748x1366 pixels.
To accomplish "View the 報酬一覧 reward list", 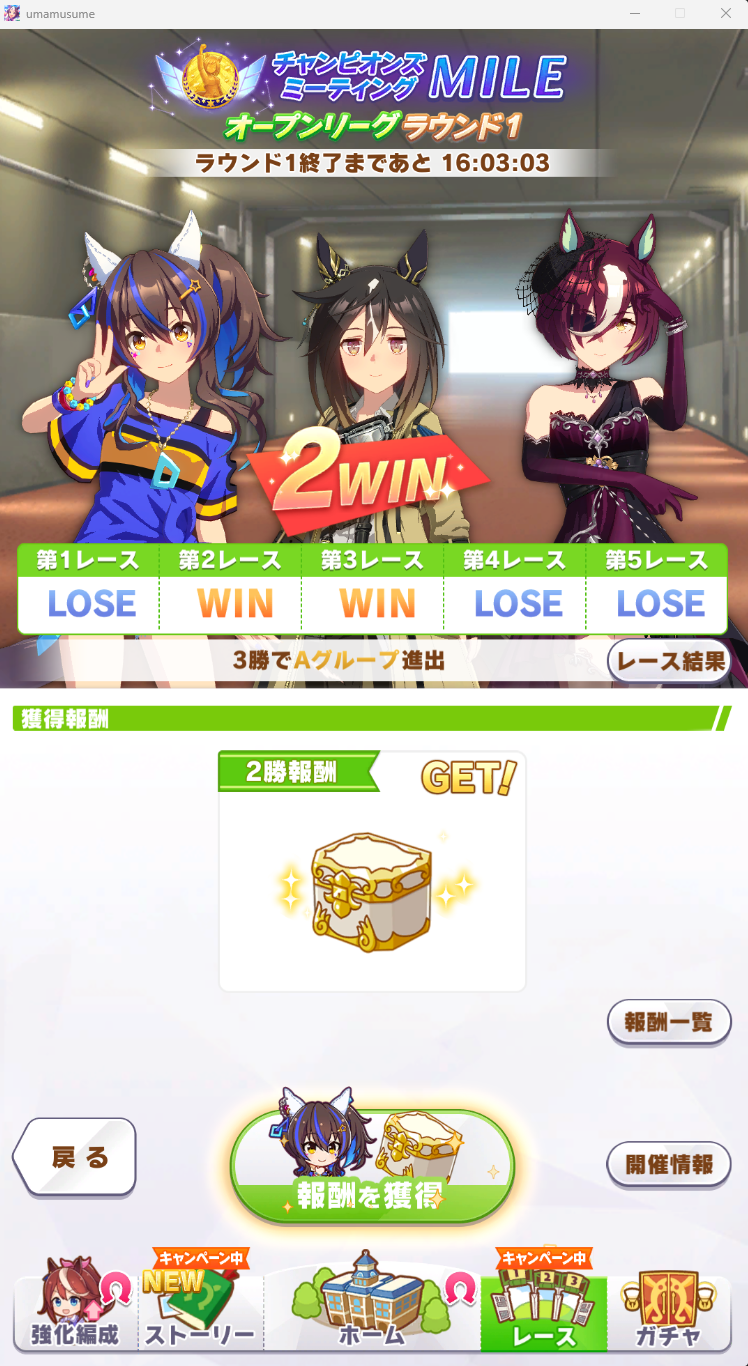I will click(669, 1022).
